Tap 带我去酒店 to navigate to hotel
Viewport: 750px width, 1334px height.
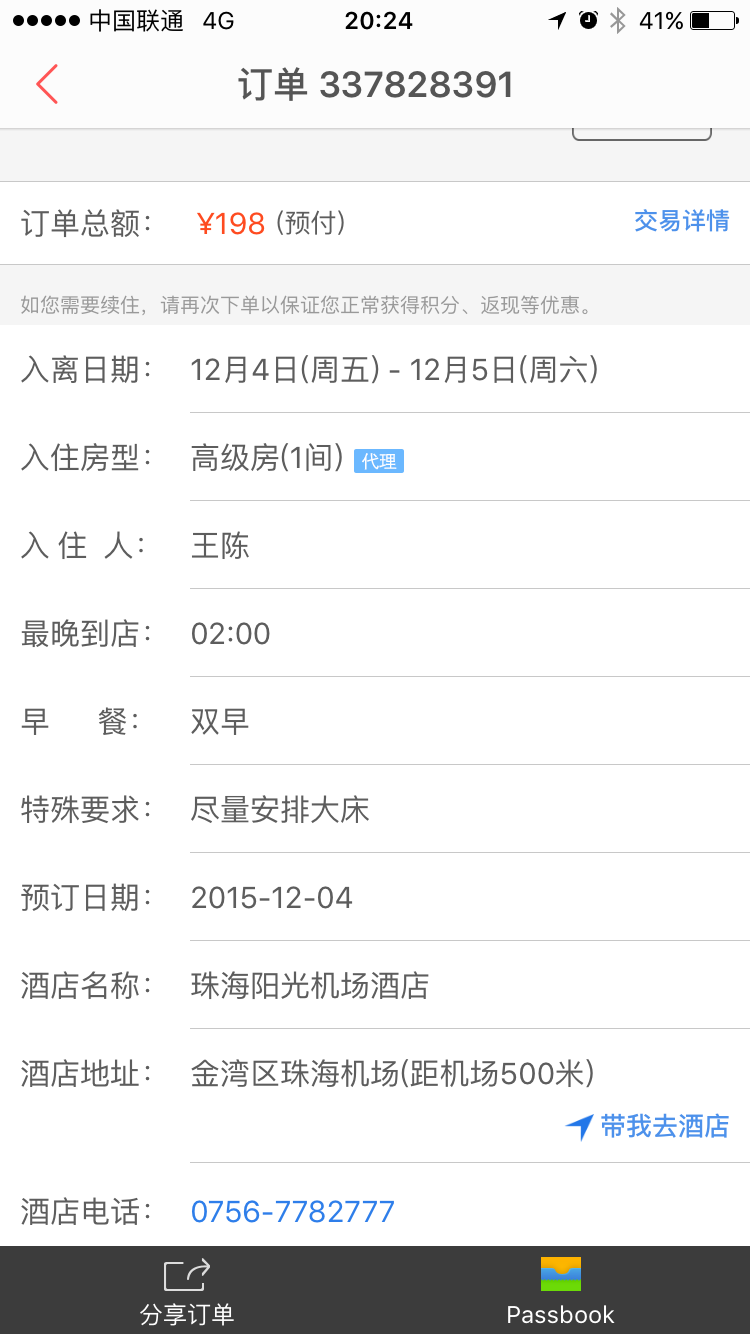point(648,1127)
